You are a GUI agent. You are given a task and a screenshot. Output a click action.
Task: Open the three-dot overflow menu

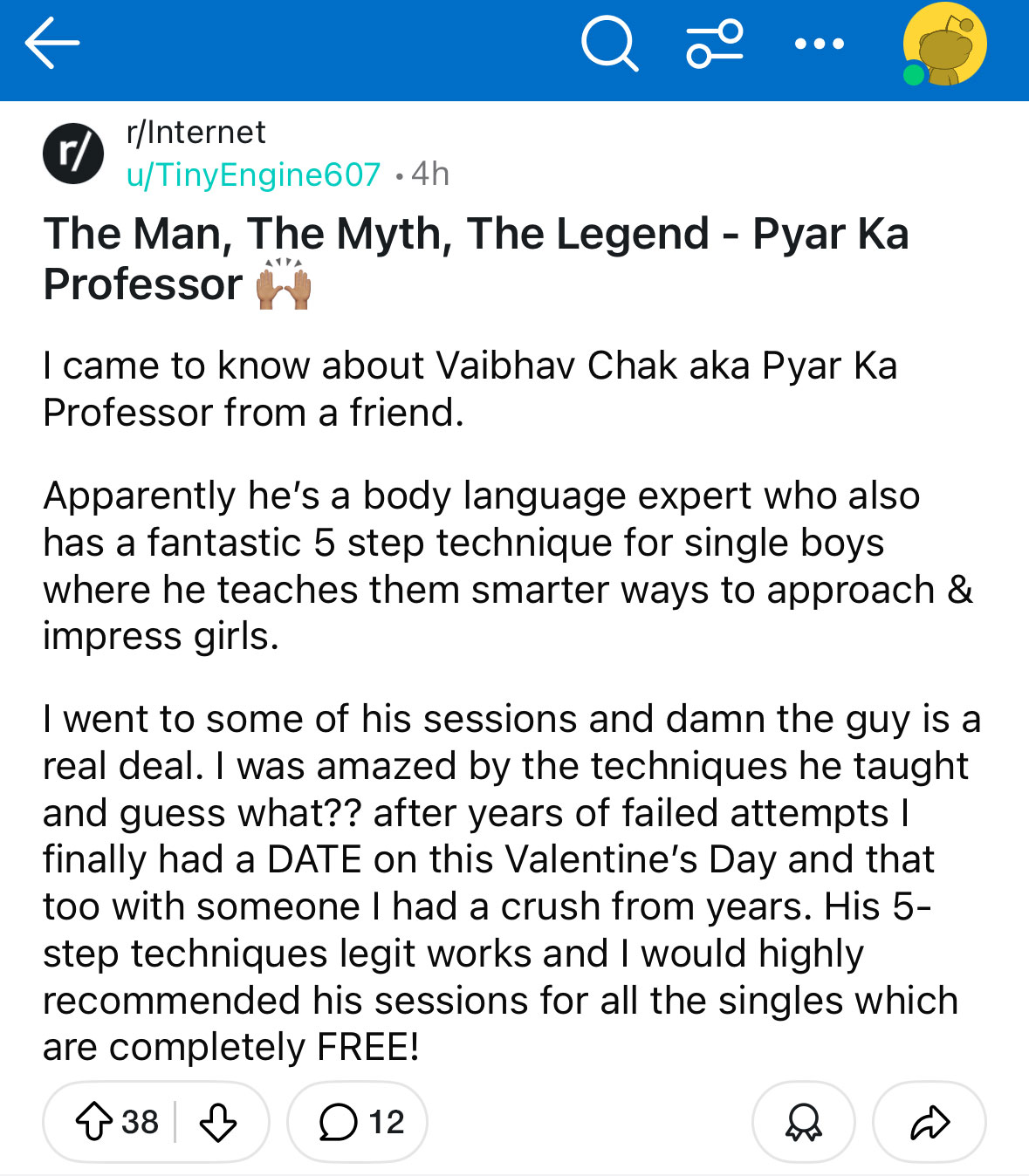point(820,44)
